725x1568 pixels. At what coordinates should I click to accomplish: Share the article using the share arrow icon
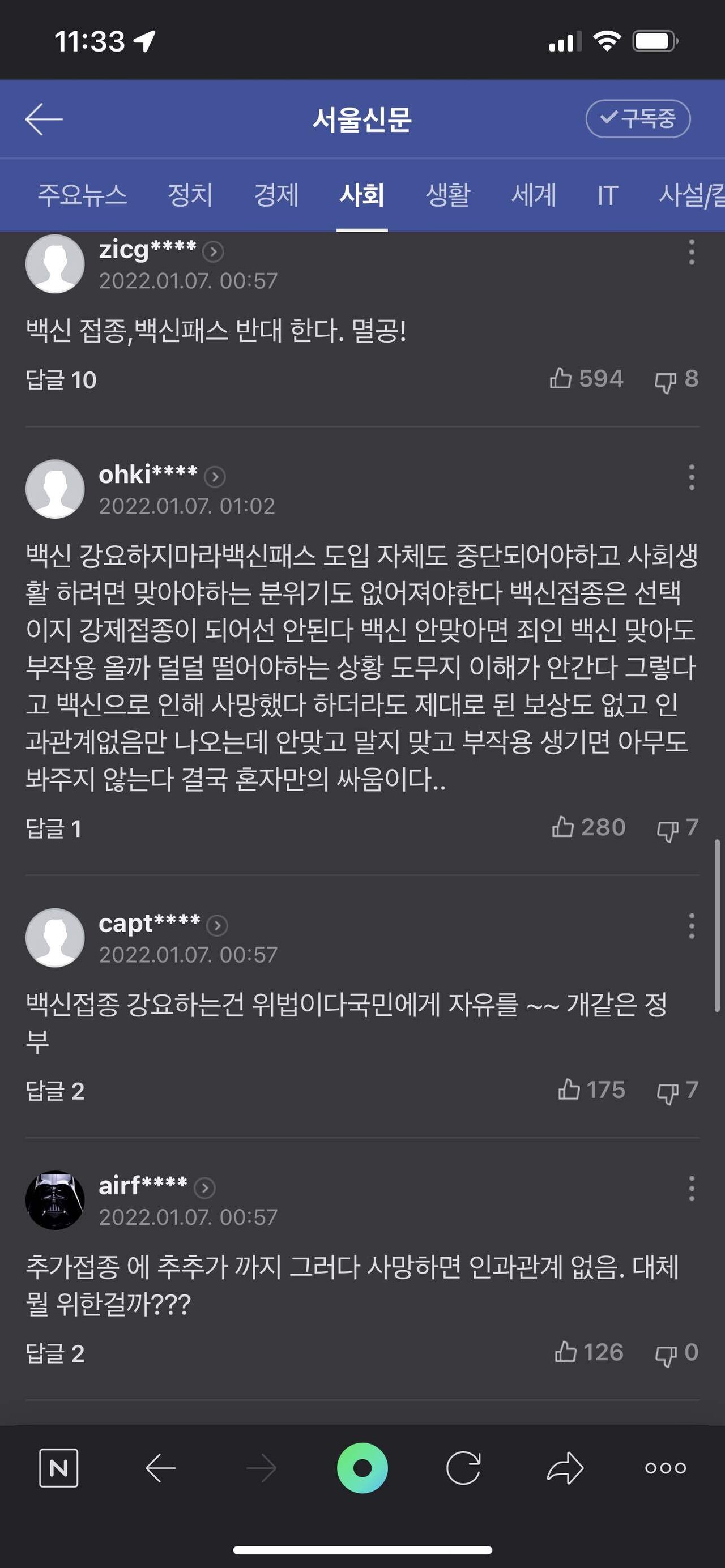click(x=565, y=1468)
